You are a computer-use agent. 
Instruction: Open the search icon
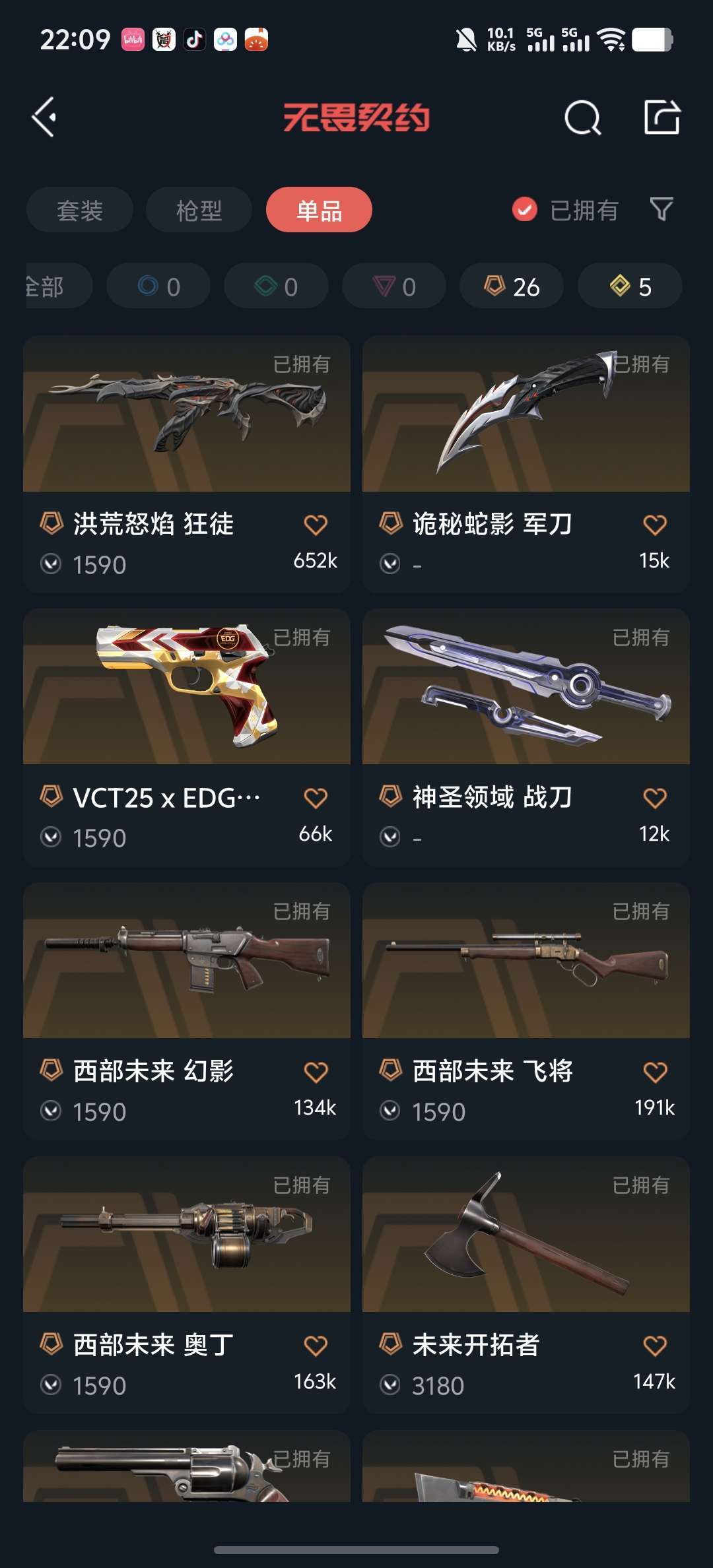583,118
